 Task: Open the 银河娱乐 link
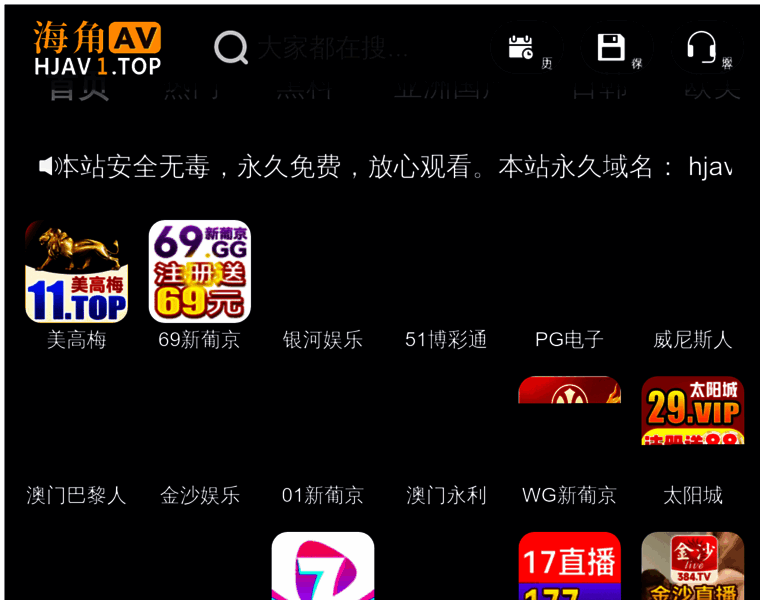pyautogui.click(x=323, y=340)
